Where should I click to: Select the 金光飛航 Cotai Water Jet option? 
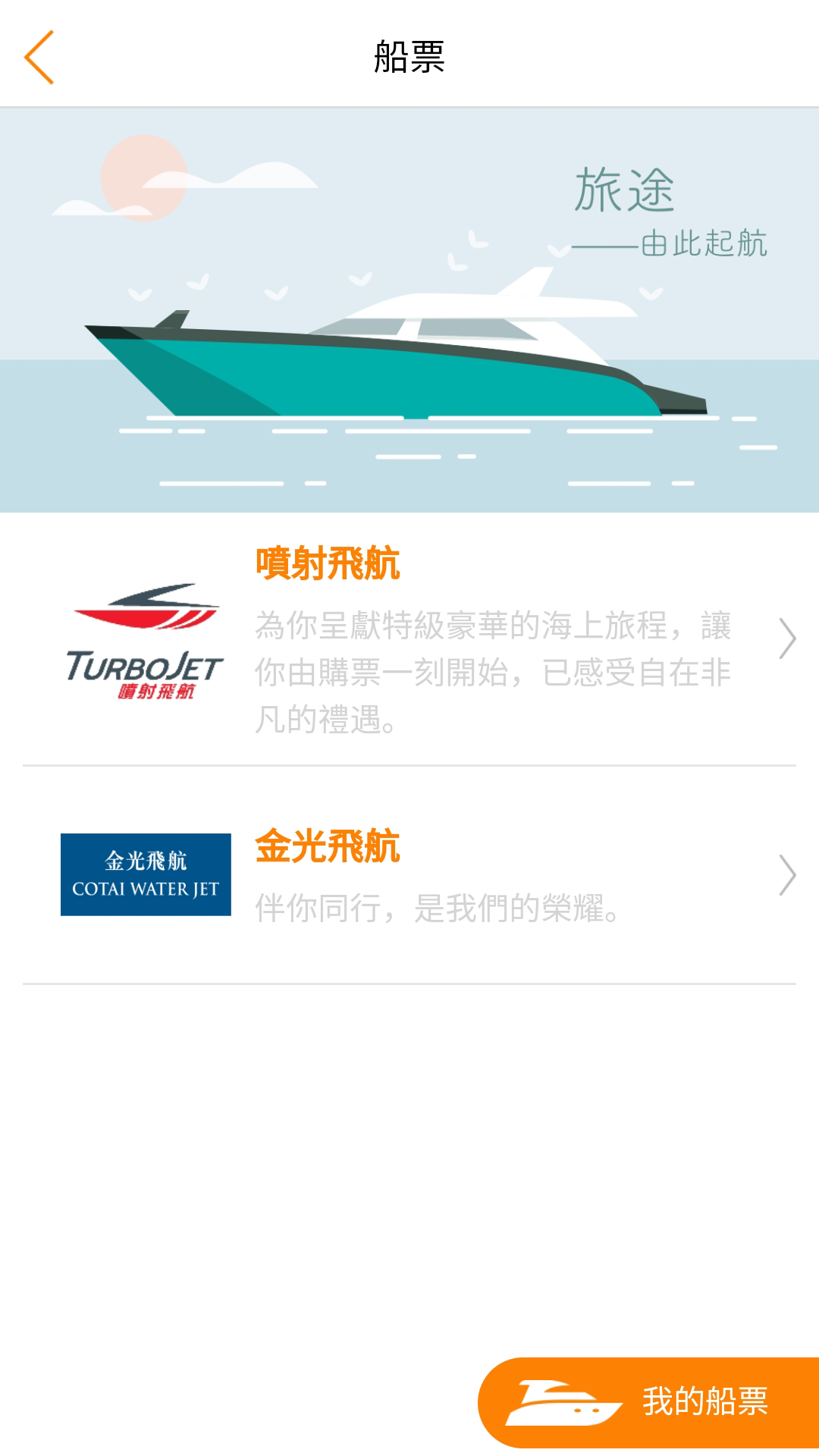(409, 875)
